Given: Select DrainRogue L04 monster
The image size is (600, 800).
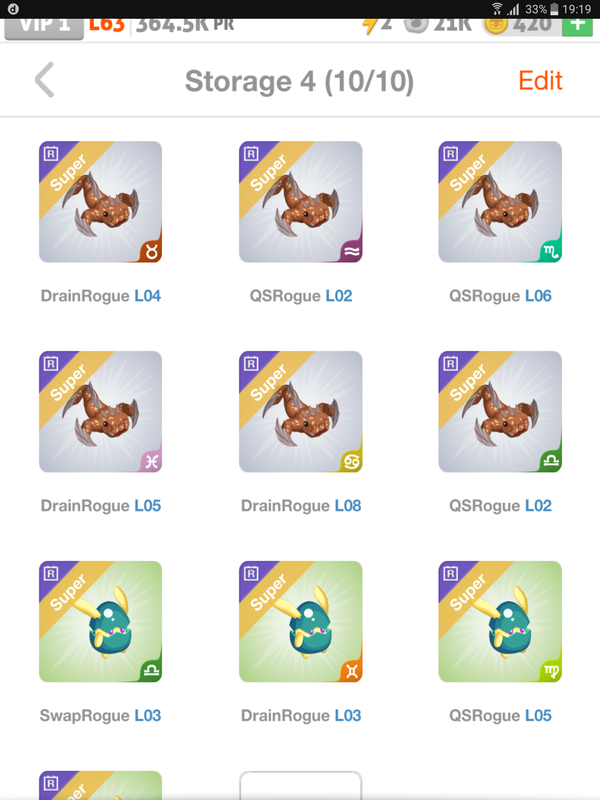Looking at the screenshot, I should [x=100, y=202].
